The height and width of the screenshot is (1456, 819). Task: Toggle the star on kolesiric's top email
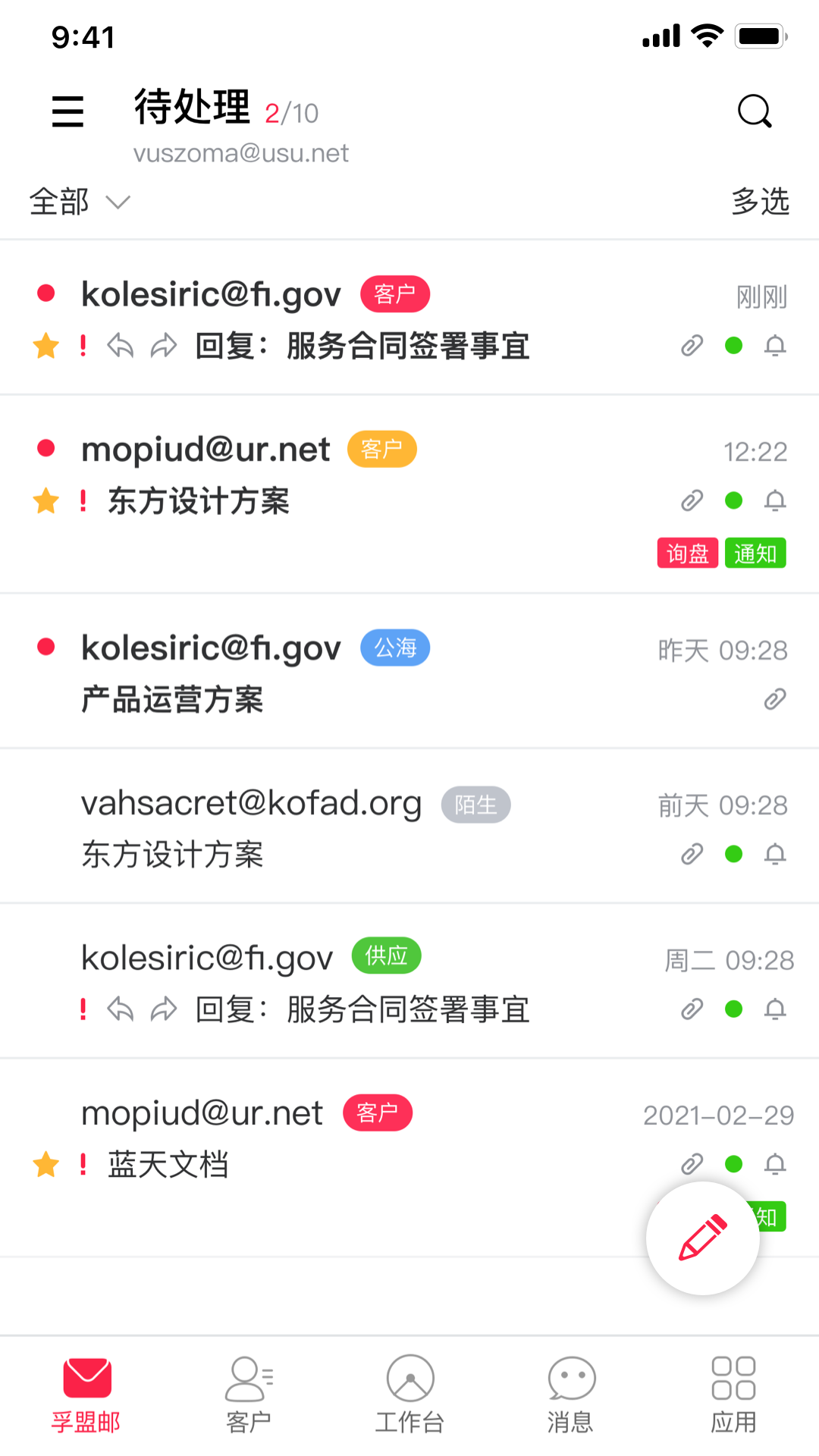45,347
